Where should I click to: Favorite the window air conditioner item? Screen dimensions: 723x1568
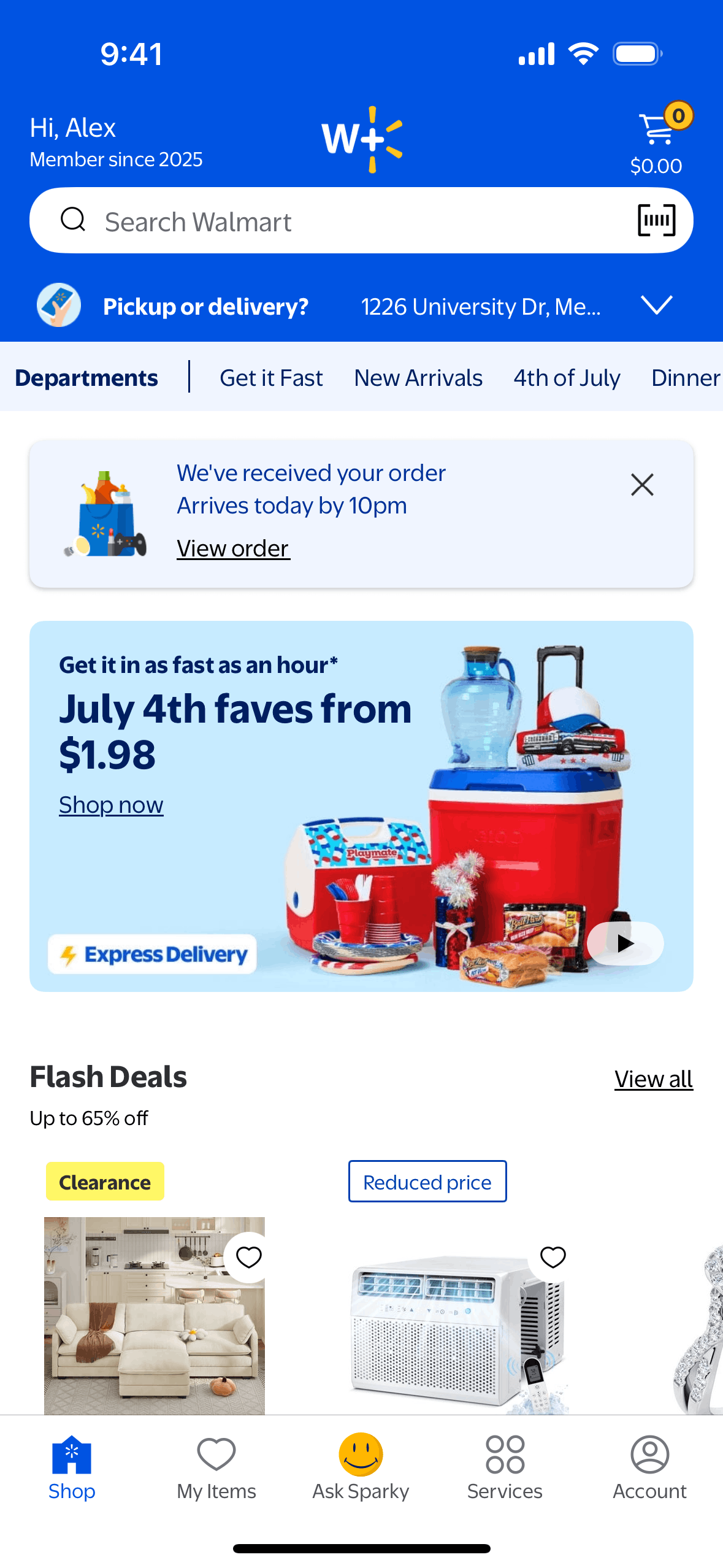coord(553,1258)
